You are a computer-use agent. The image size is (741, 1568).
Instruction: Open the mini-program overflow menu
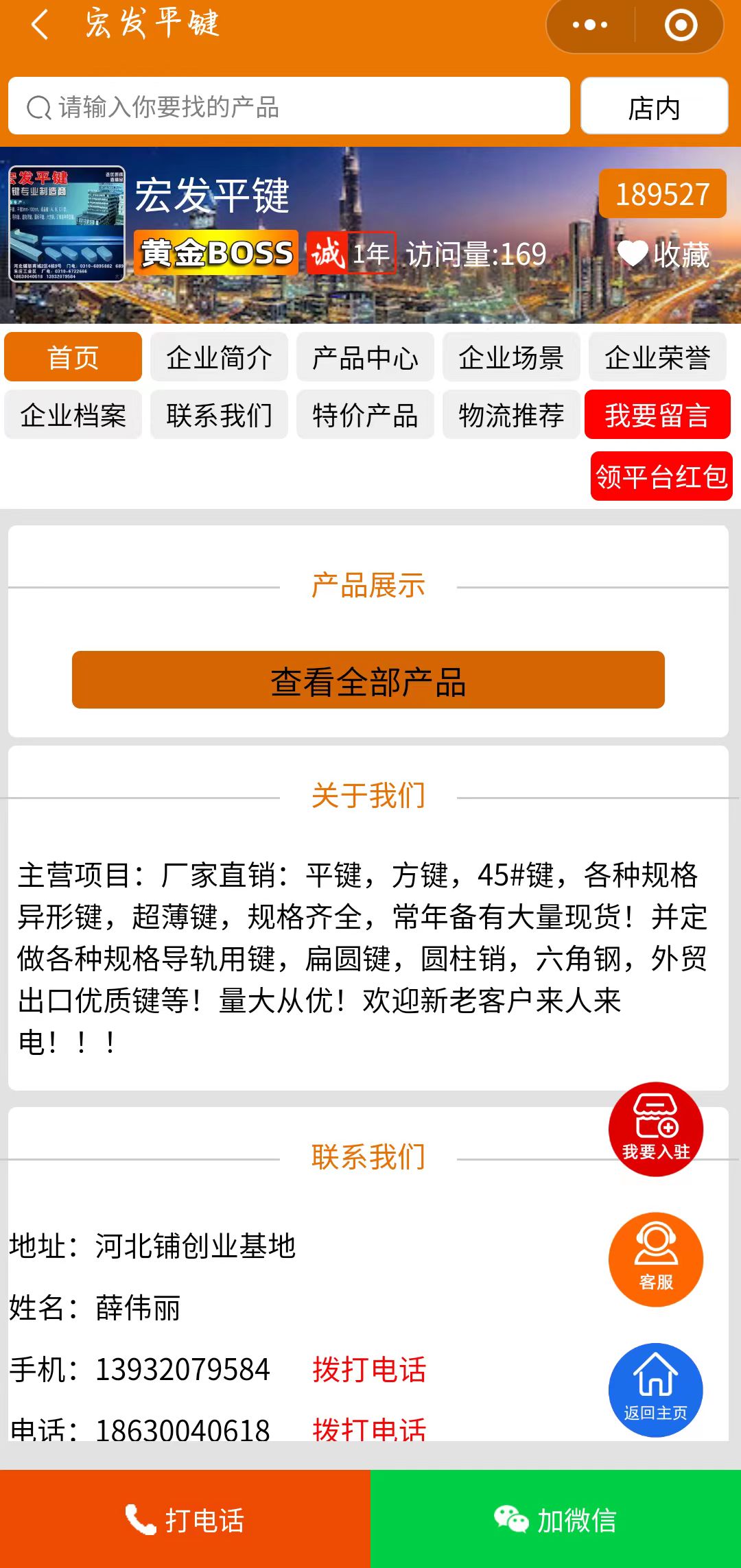coord(590,25)
